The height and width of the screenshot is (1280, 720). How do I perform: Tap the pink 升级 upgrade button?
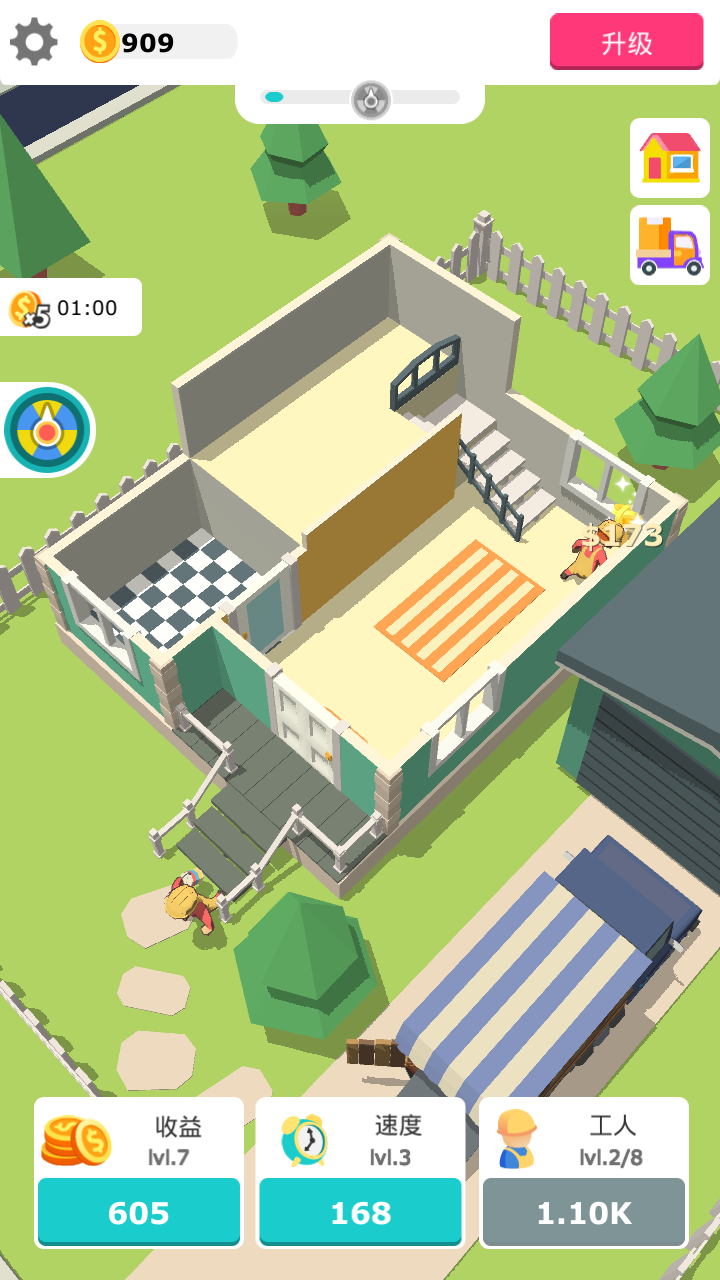point(626,42)
